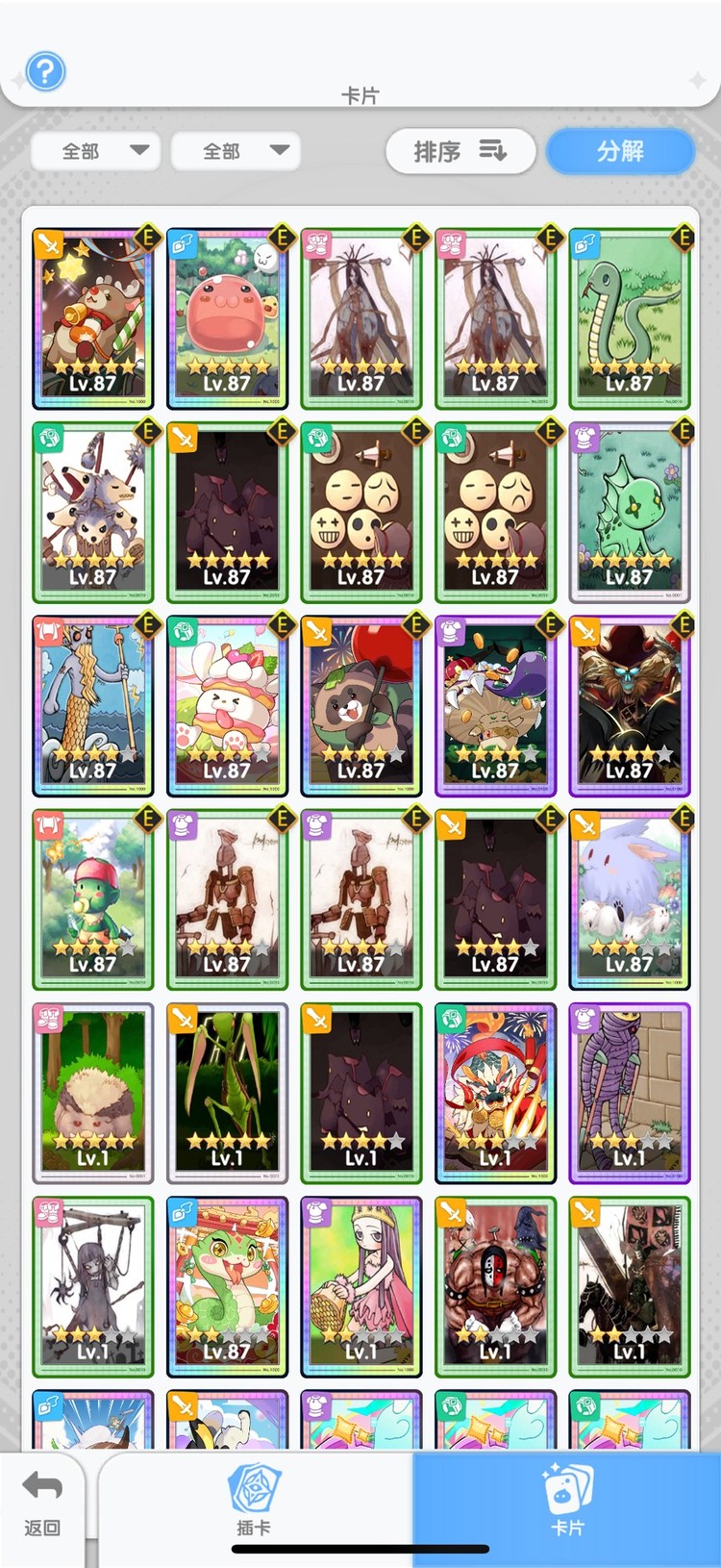This screenshot has width=721, height=1568.
Task: Tap the blue 分解 button
Action: coord(620,151)
